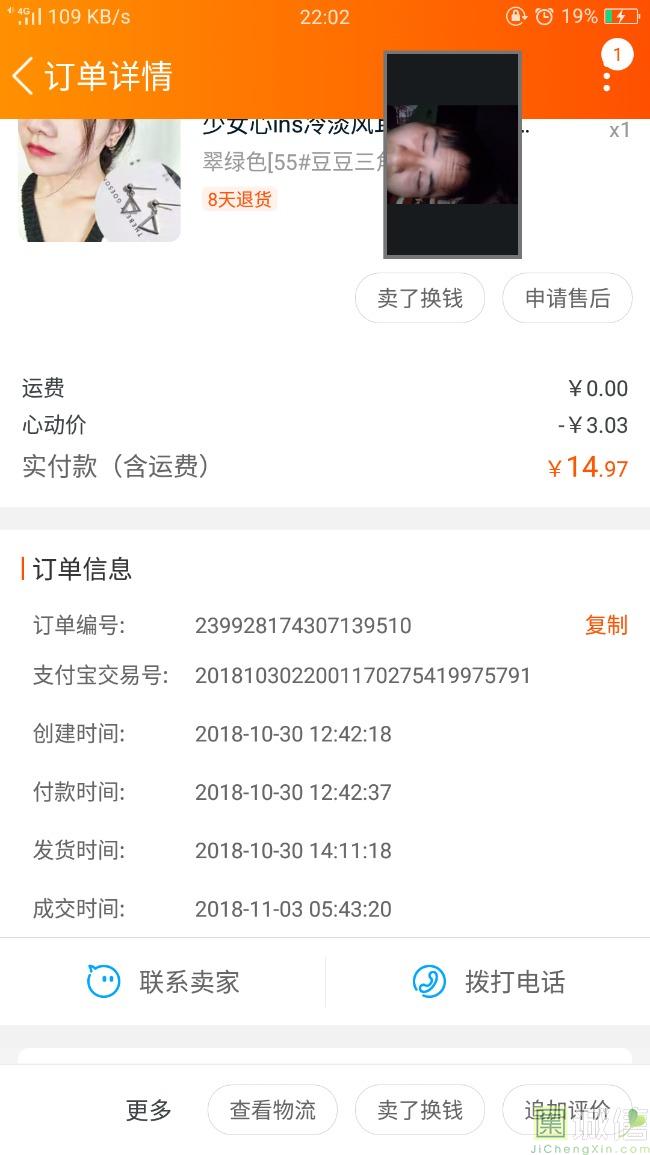Open the floating video call window
This screenshot has width=650, height=1155.
(452, 155)
